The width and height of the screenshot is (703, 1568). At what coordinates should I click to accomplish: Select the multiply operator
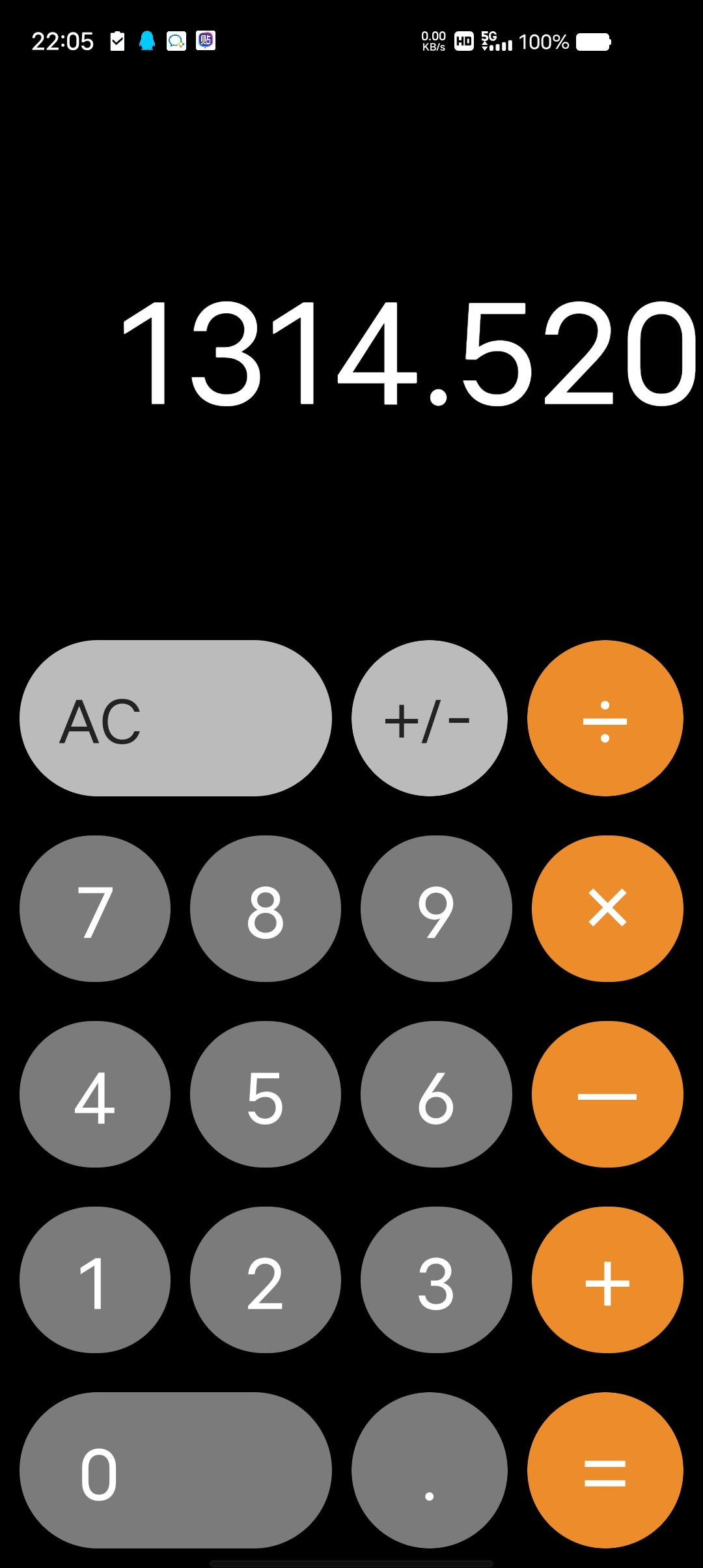pyautogui.click(x=607, y=908)
